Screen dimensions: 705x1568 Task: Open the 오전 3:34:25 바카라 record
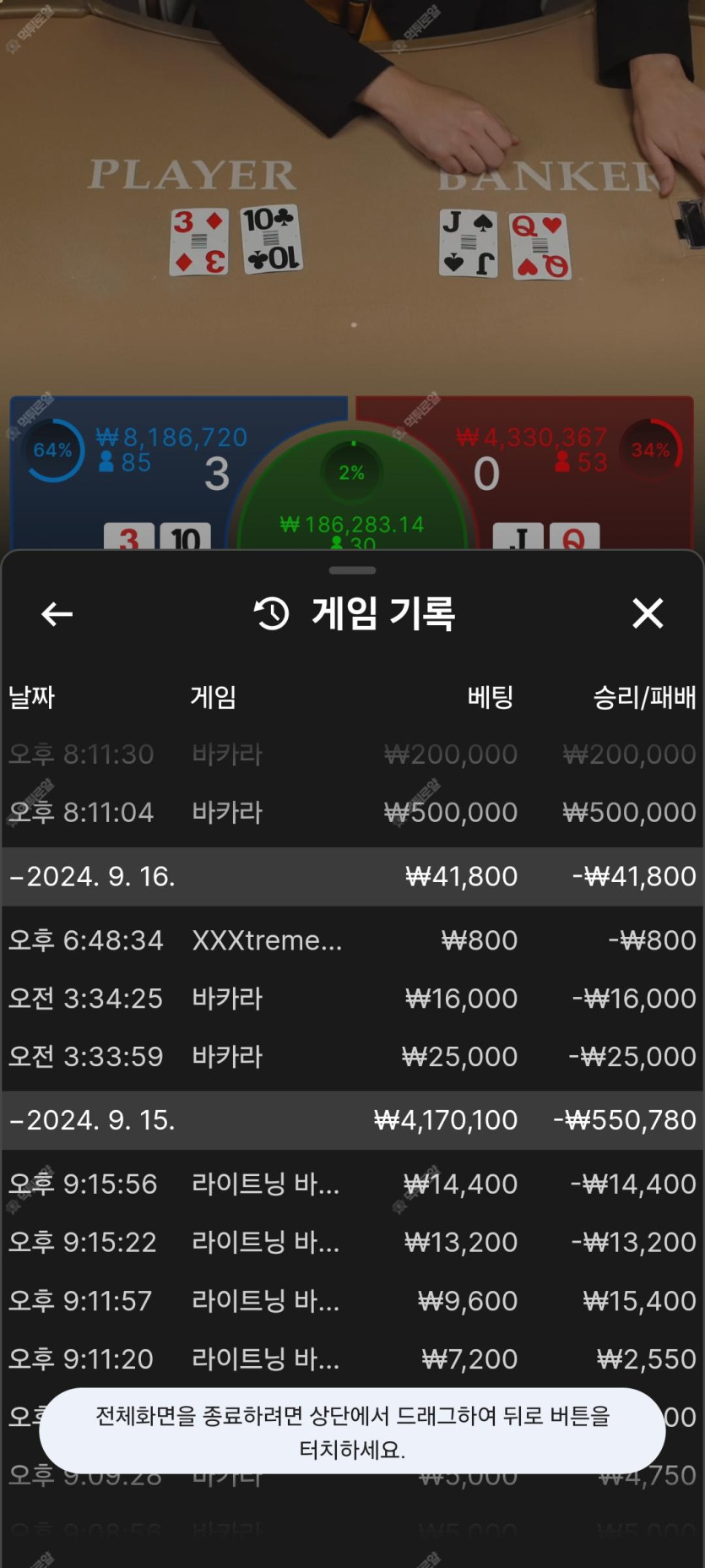click(351, 999)
